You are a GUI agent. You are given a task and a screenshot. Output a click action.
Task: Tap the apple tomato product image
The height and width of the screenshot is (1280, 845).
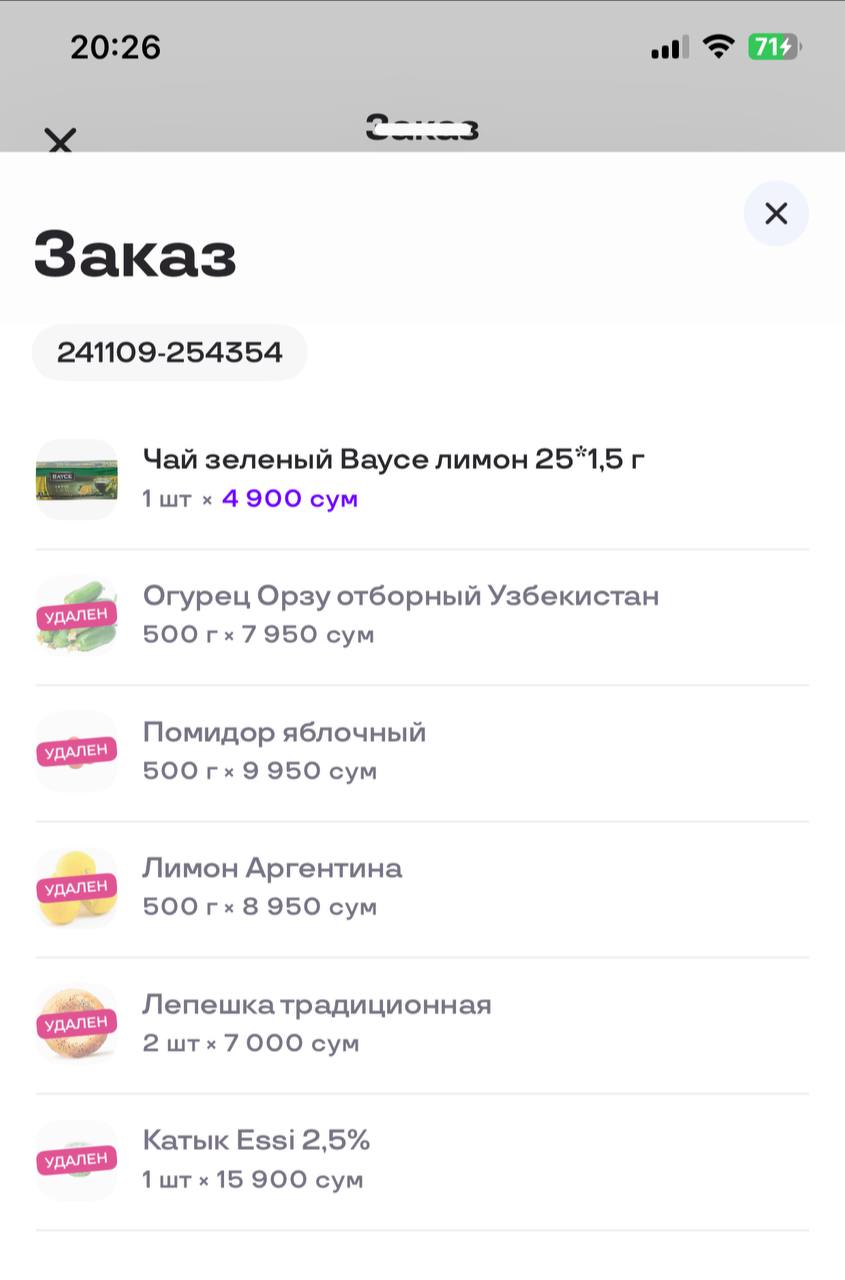(x=76, y=750)
